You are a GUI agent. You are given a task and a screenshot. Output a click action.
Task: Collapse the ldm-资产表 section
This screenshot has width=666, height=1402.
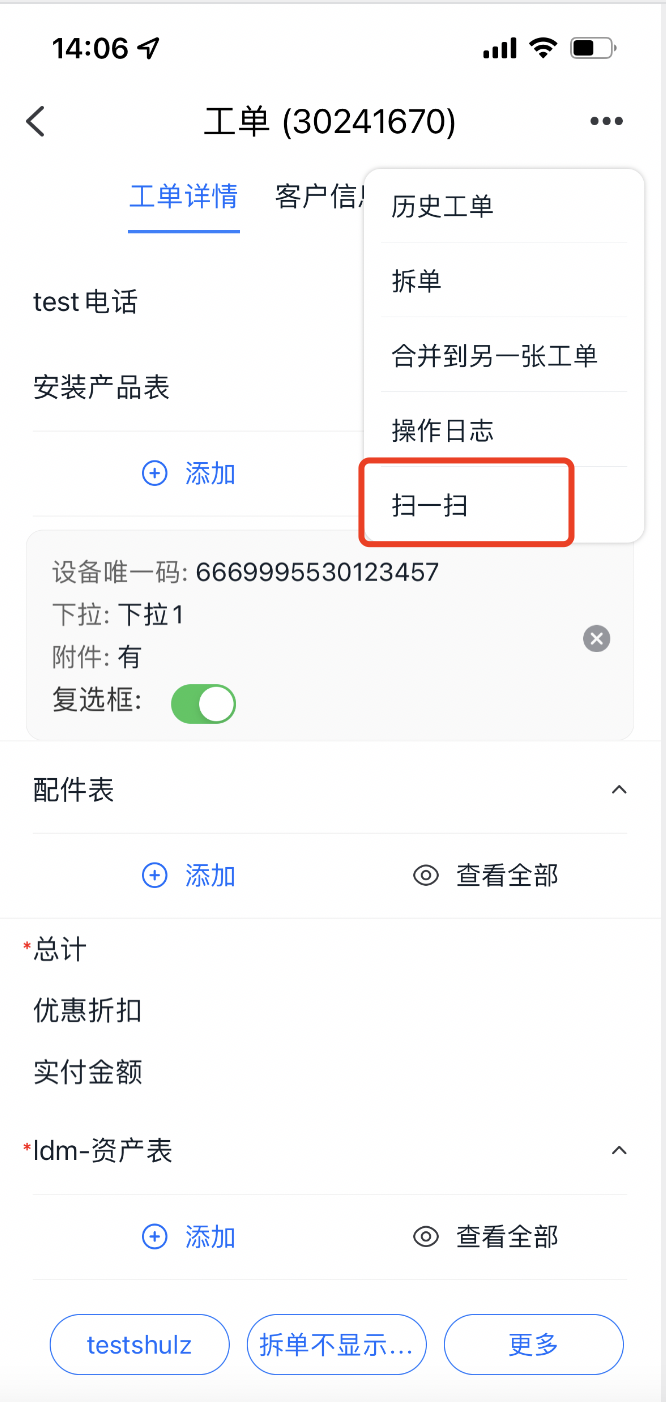click(619, 1151)
